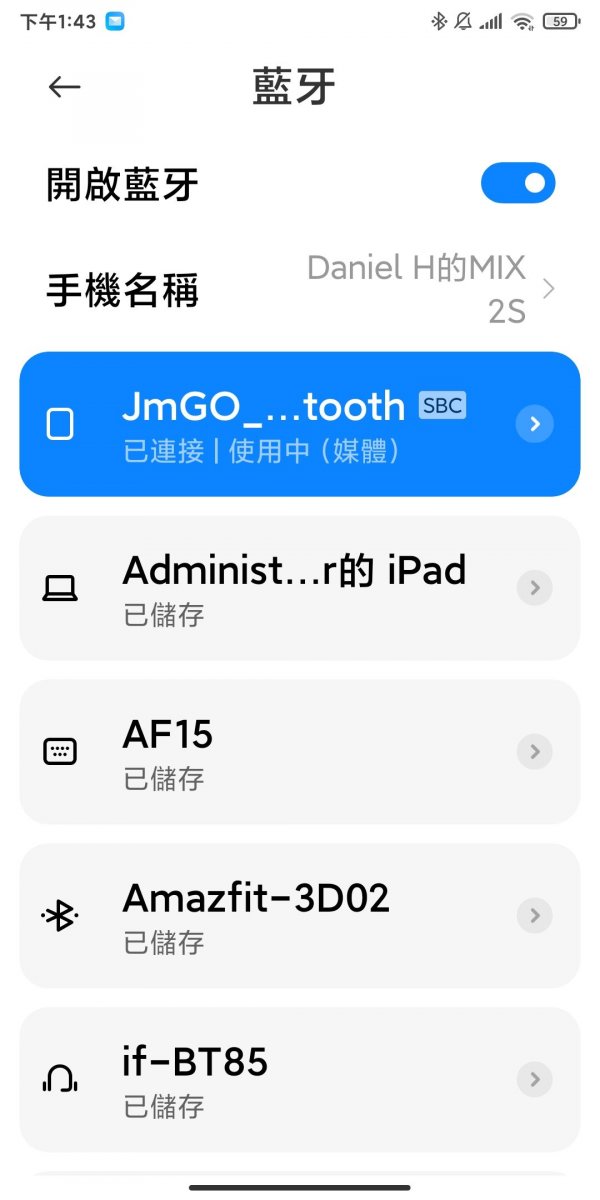Screen dimensions: 600x1200
Task: Open details arrow for AF15
Action: coord(535,752)
